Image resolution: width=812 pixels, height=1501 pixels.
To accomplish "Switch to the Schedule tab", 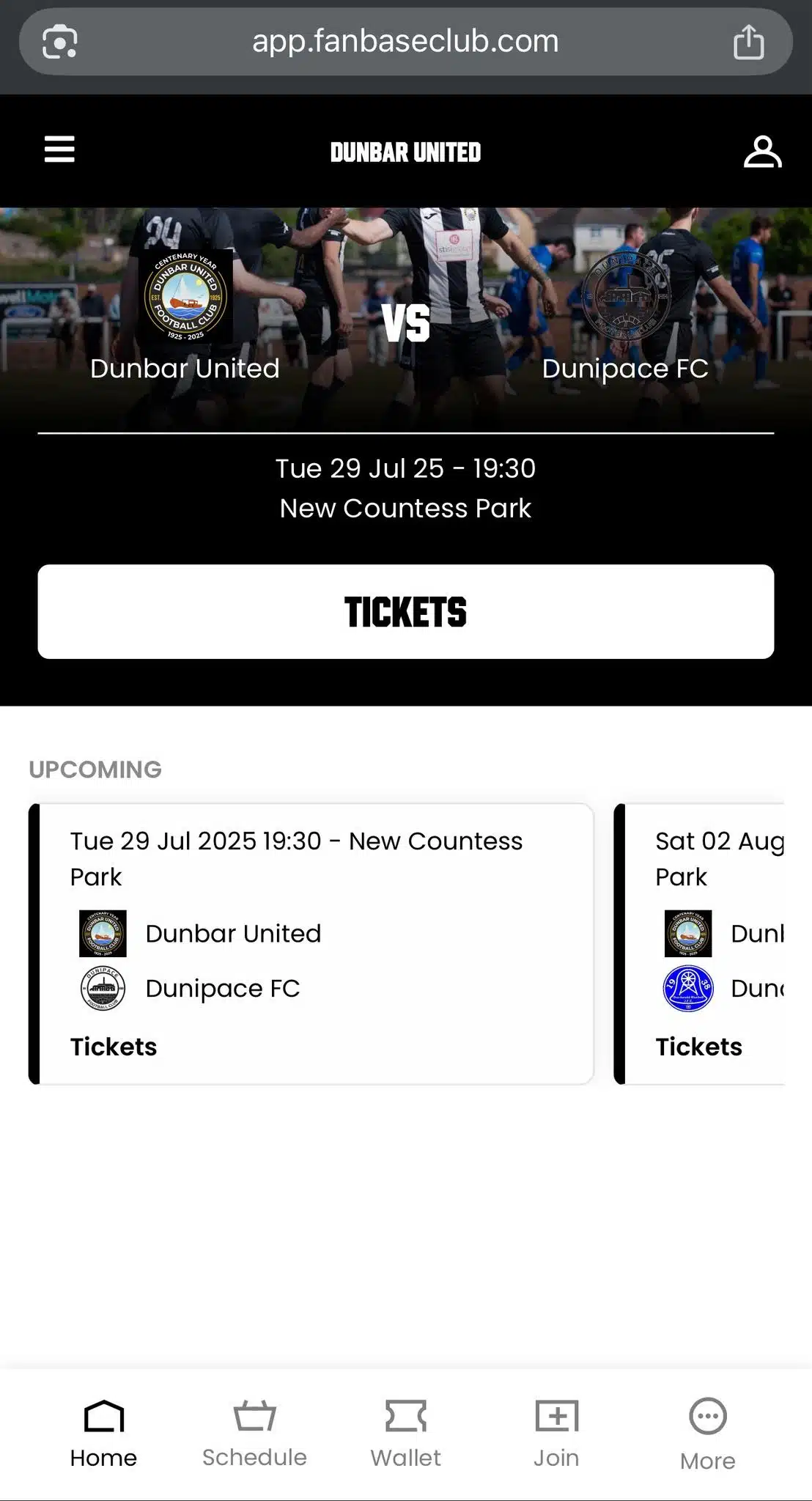I will tap(254, 1434).
